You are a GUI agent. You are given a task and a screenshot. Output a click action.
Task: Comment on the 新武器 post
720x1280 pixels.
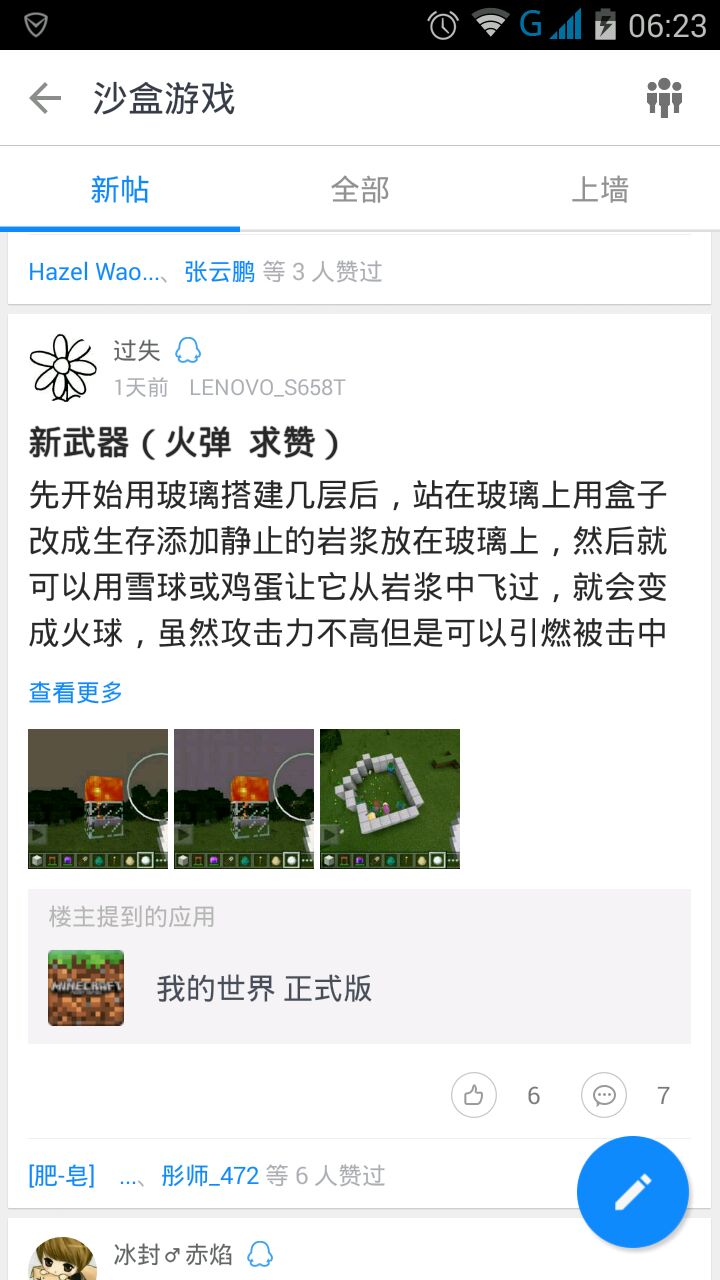pyautogui.click(x=604, y=1096)
